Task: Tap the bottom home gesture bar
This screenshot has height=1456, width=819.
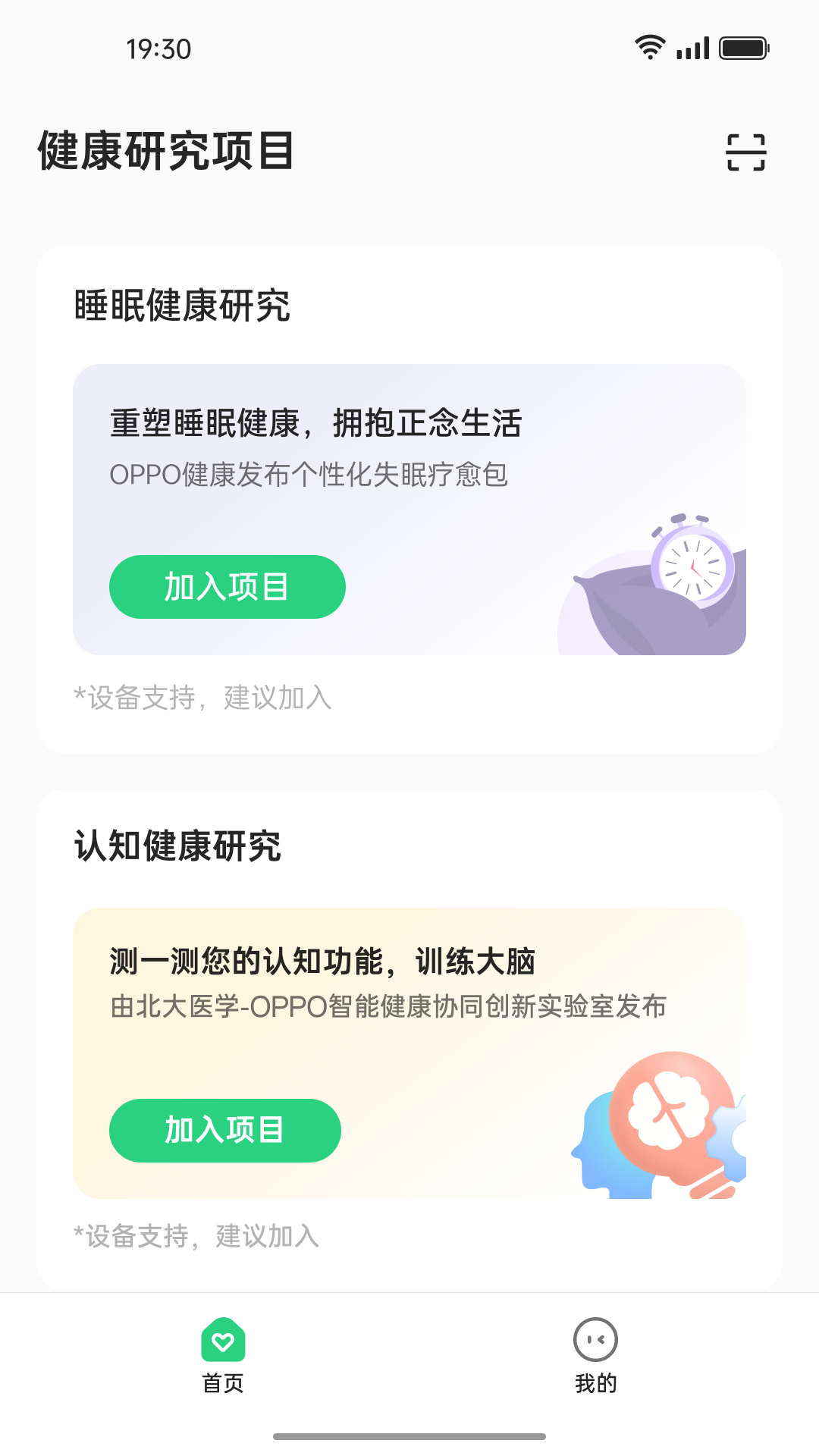Action: pos(409,1436)
